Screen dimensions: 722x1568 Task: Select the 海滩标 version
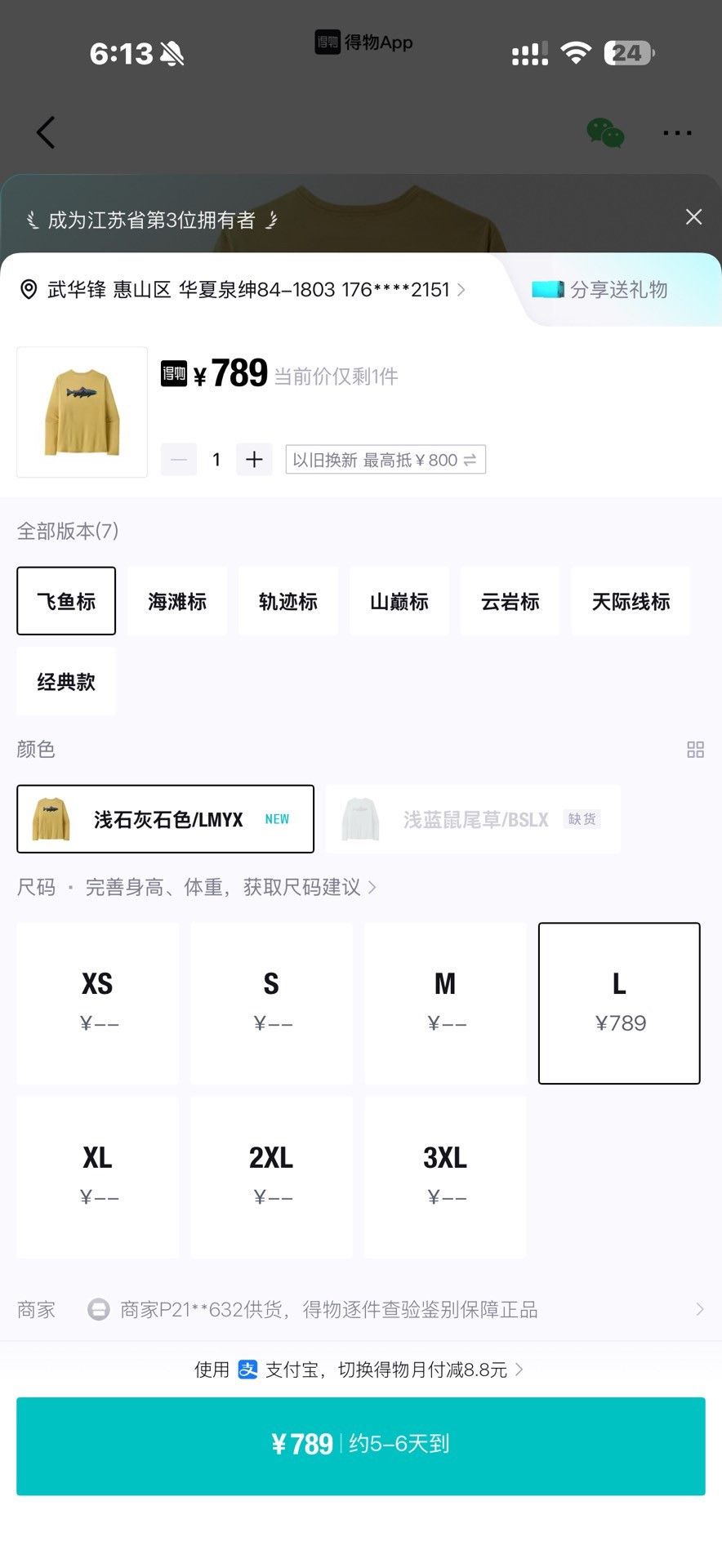click(x=177, y=601)
